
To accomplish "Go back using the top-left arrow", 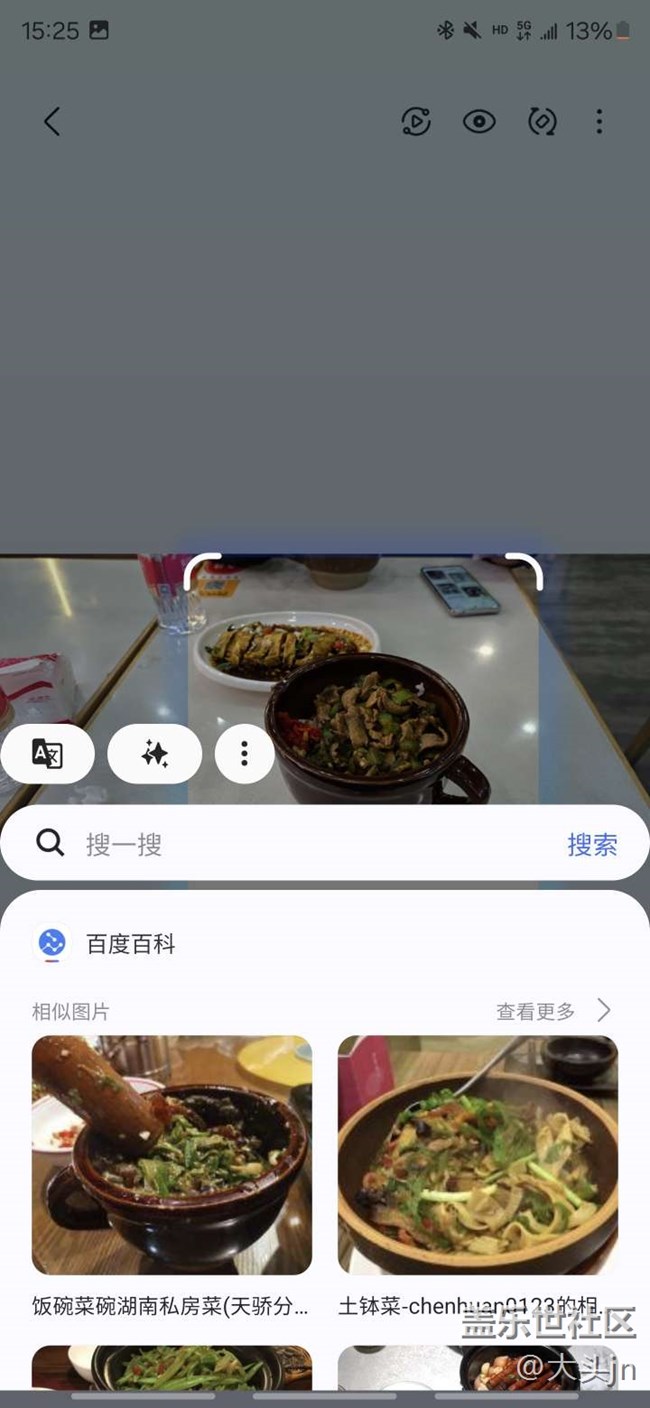I will (52, 122).
